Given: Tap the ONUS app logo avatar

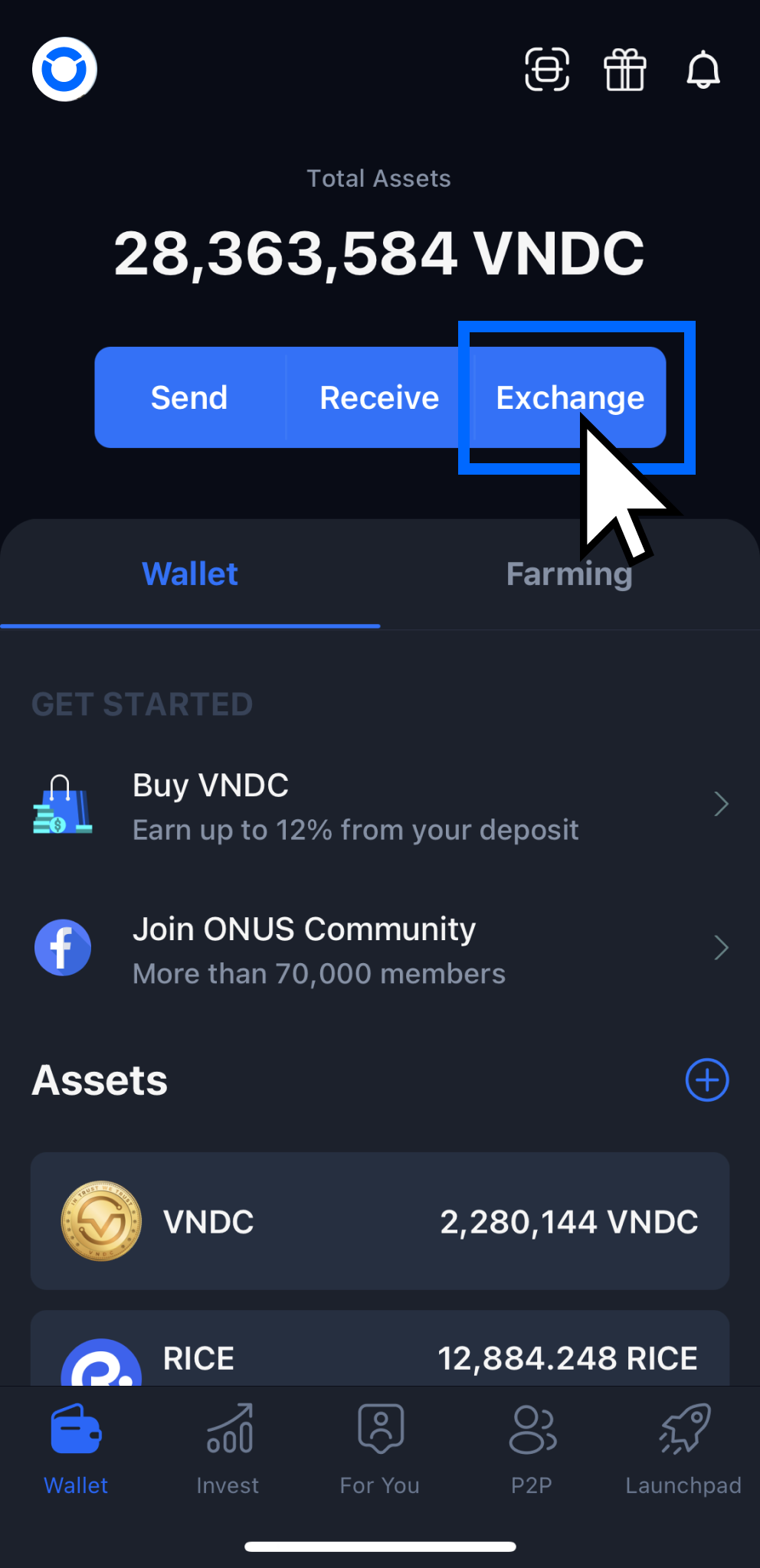Looking at the screenshot, I should pyautogui.click(x=64, y=68).
